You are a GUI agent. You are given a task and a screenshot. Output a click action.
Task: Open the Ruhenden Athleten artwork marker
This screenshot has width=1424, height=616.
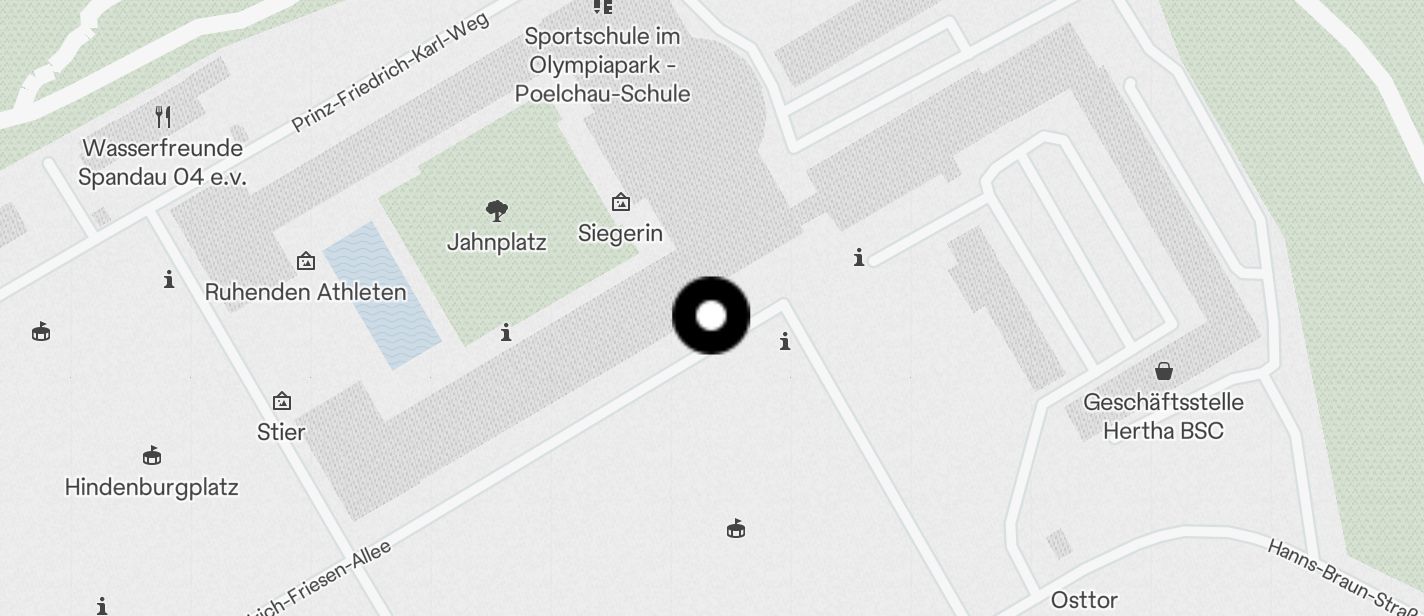click(x=306, y=262)
